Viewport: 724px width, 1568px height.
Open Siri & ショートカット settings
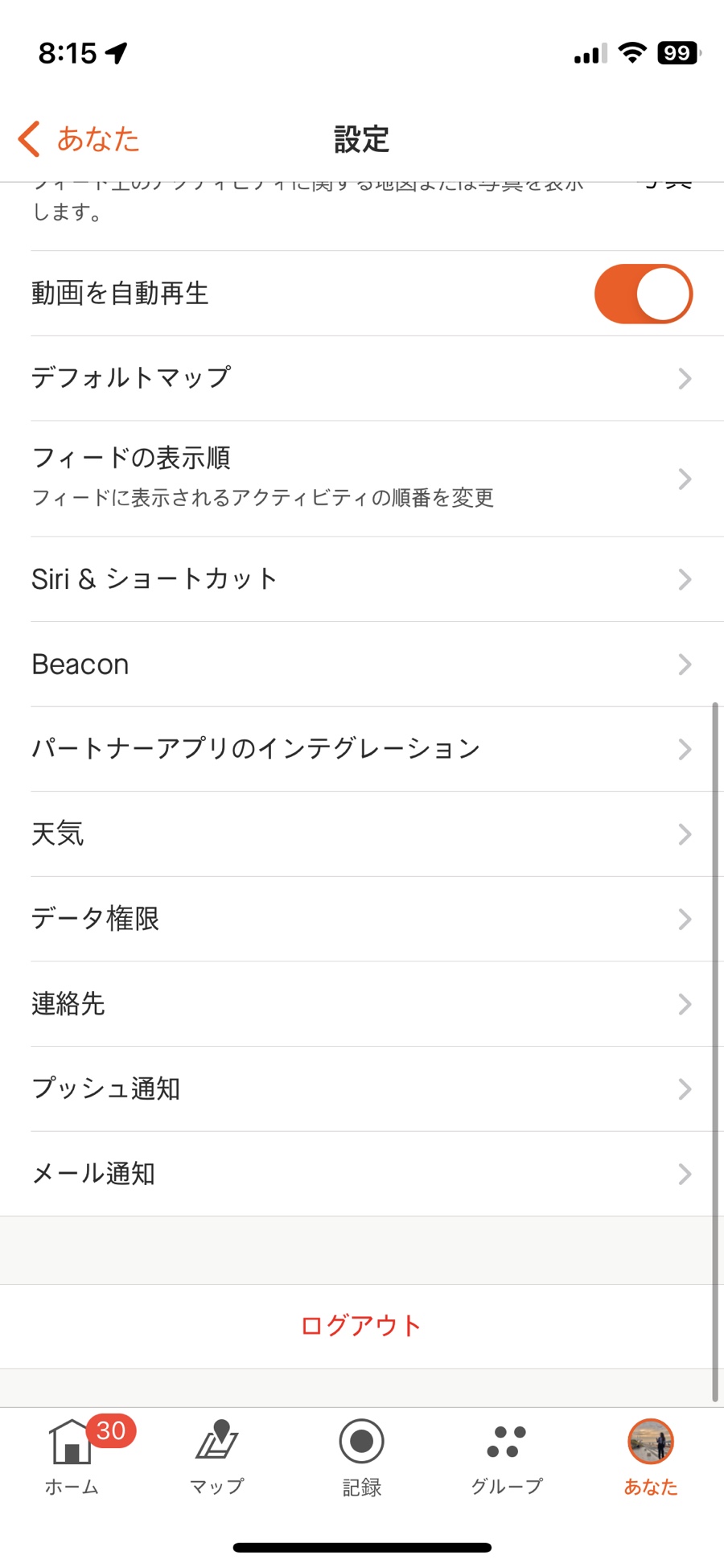pos(362,579)
